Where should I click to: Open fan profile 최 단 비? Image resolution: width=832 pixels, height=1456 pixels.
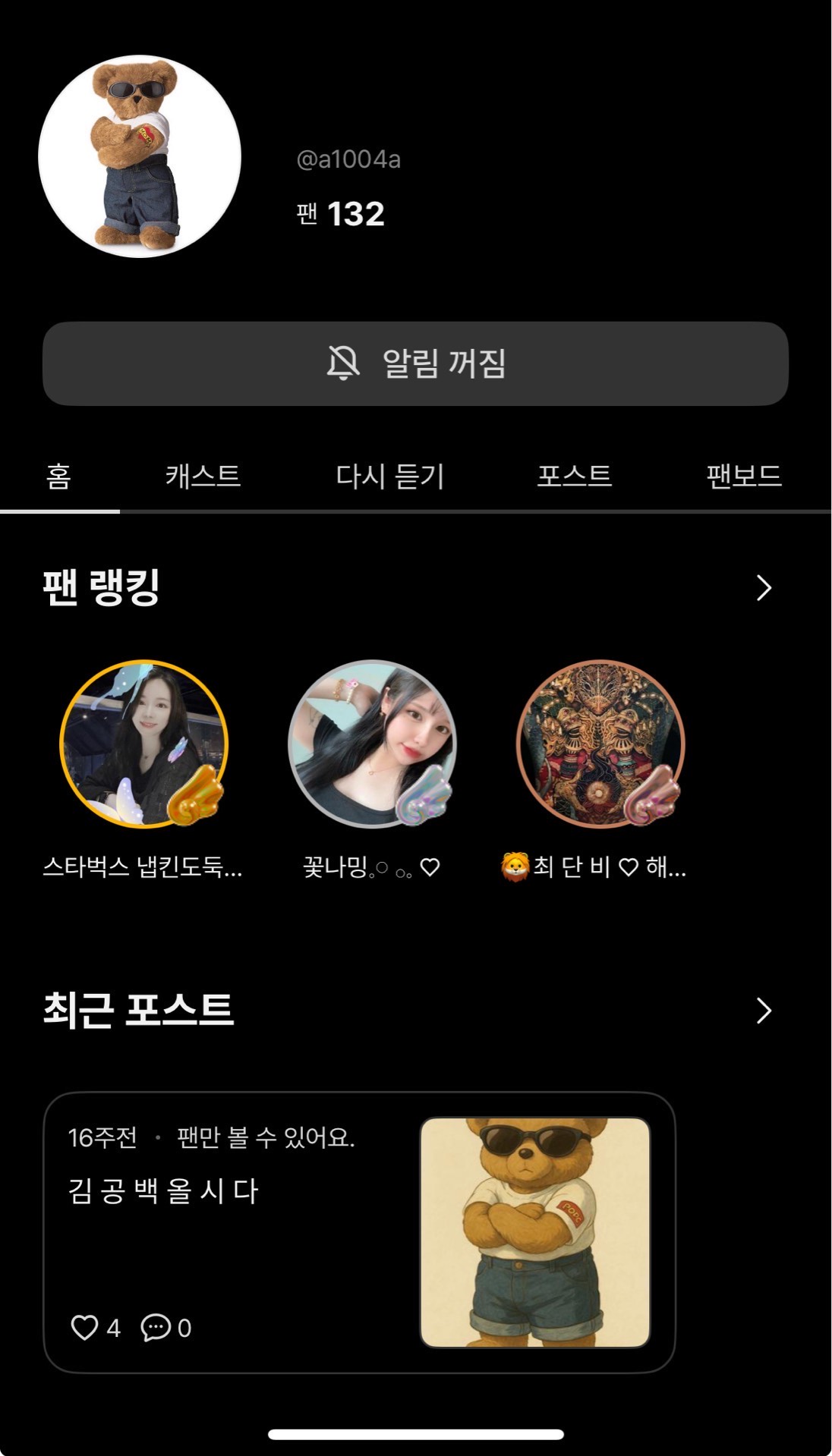(x=600, y=744)
